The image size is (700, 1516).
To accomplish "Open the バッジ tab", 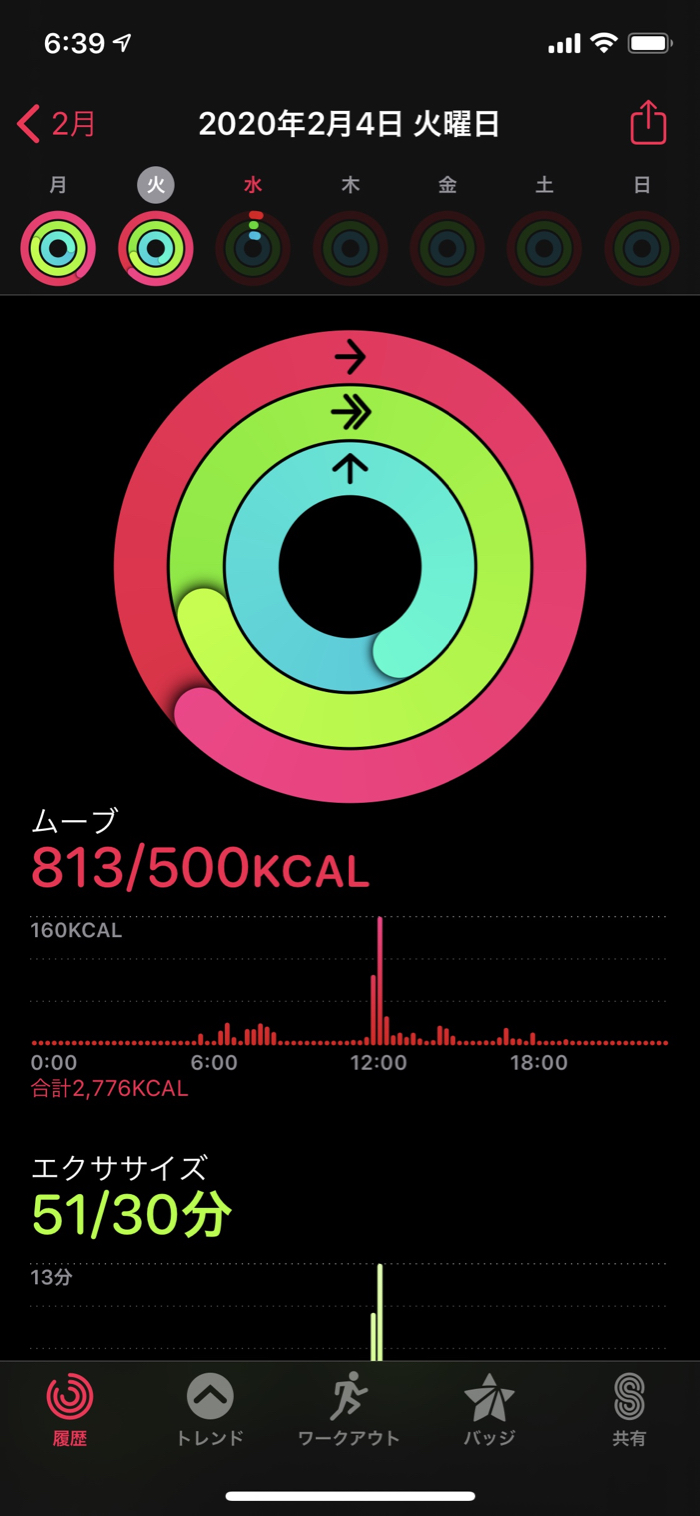I will click(489, 1410).
